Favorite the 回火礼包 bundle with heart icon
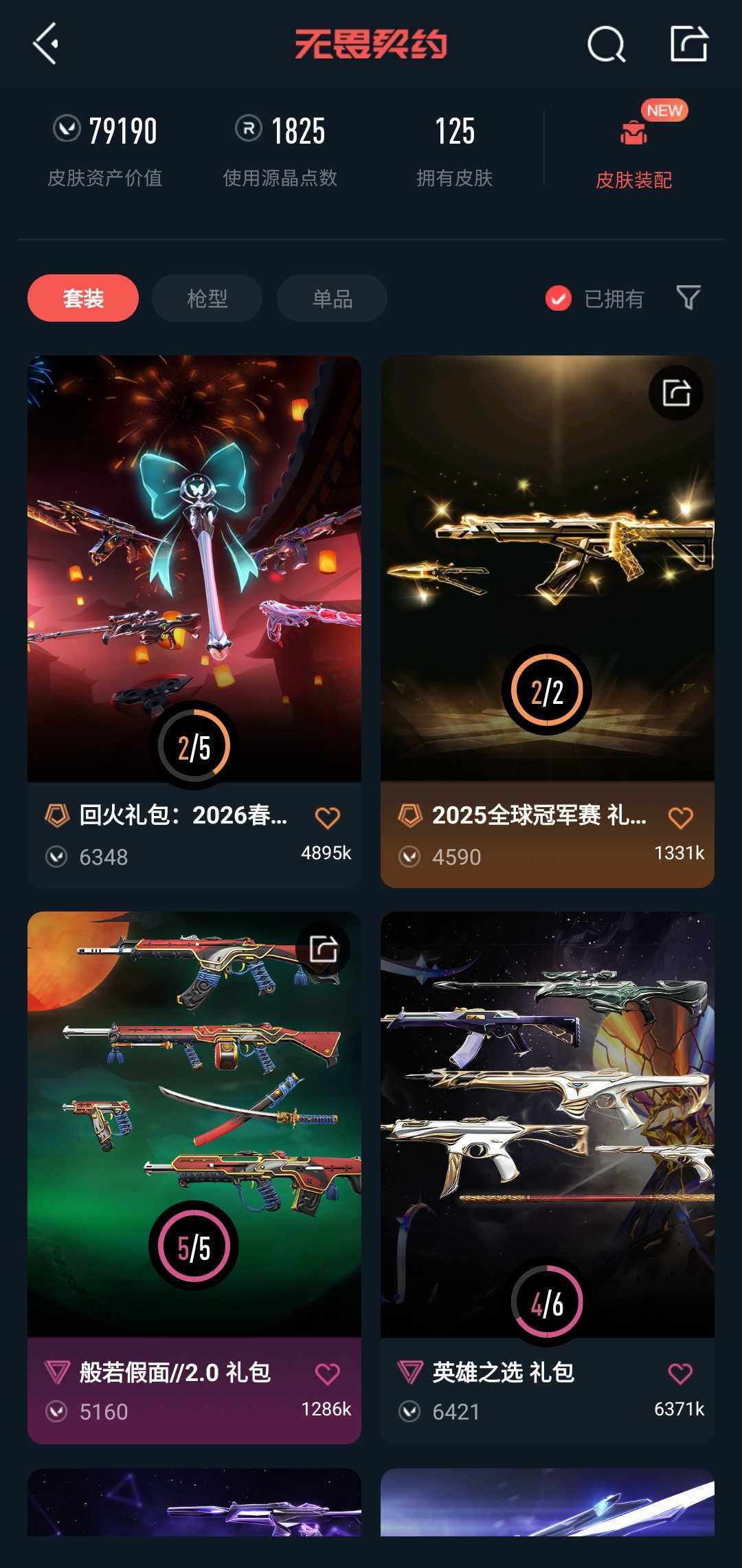Viewport: 742px width, 1568px height. 328,817
